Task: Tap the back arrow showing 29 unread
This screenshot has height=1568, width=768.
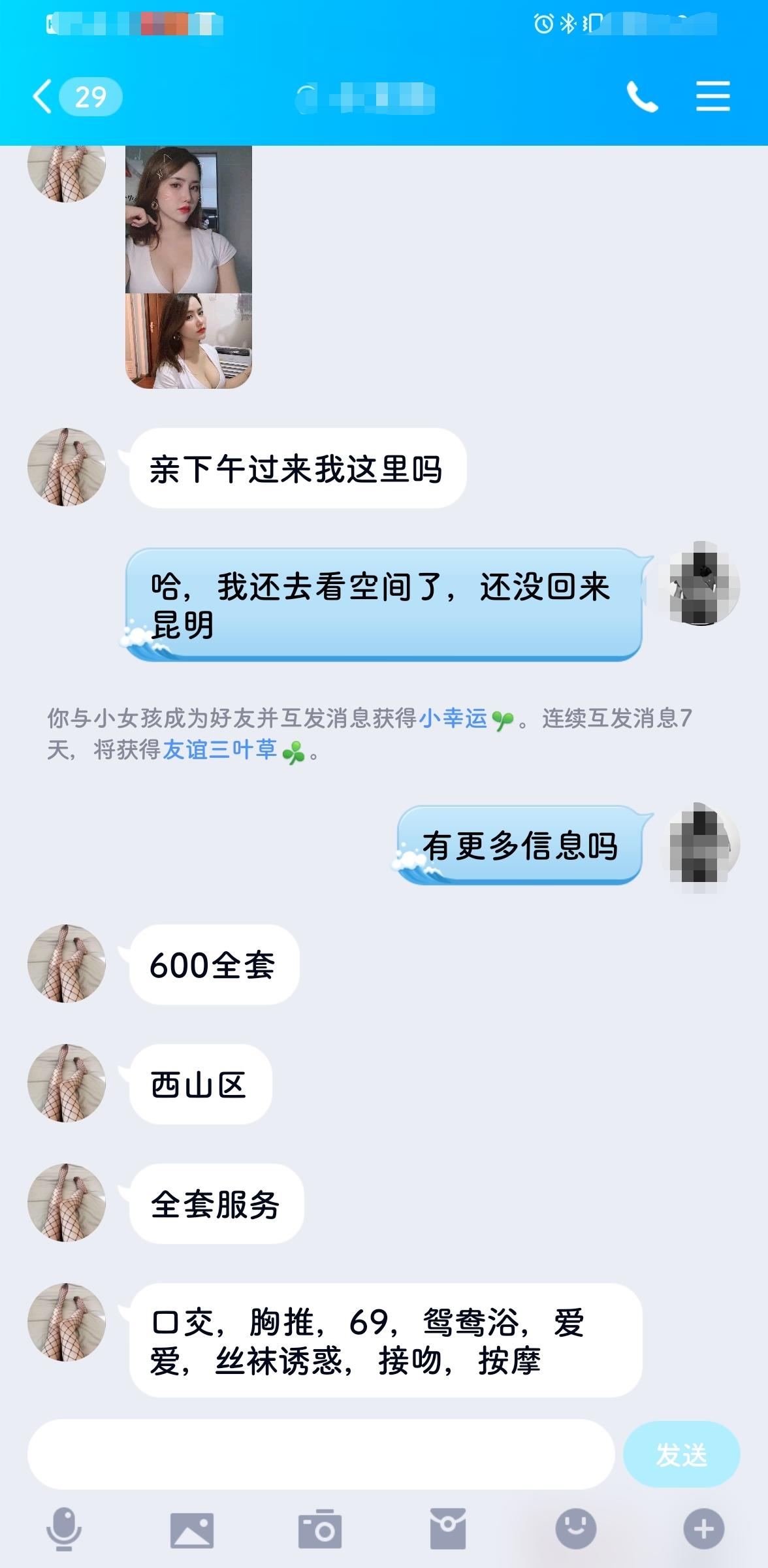Action: click(72, 97)
